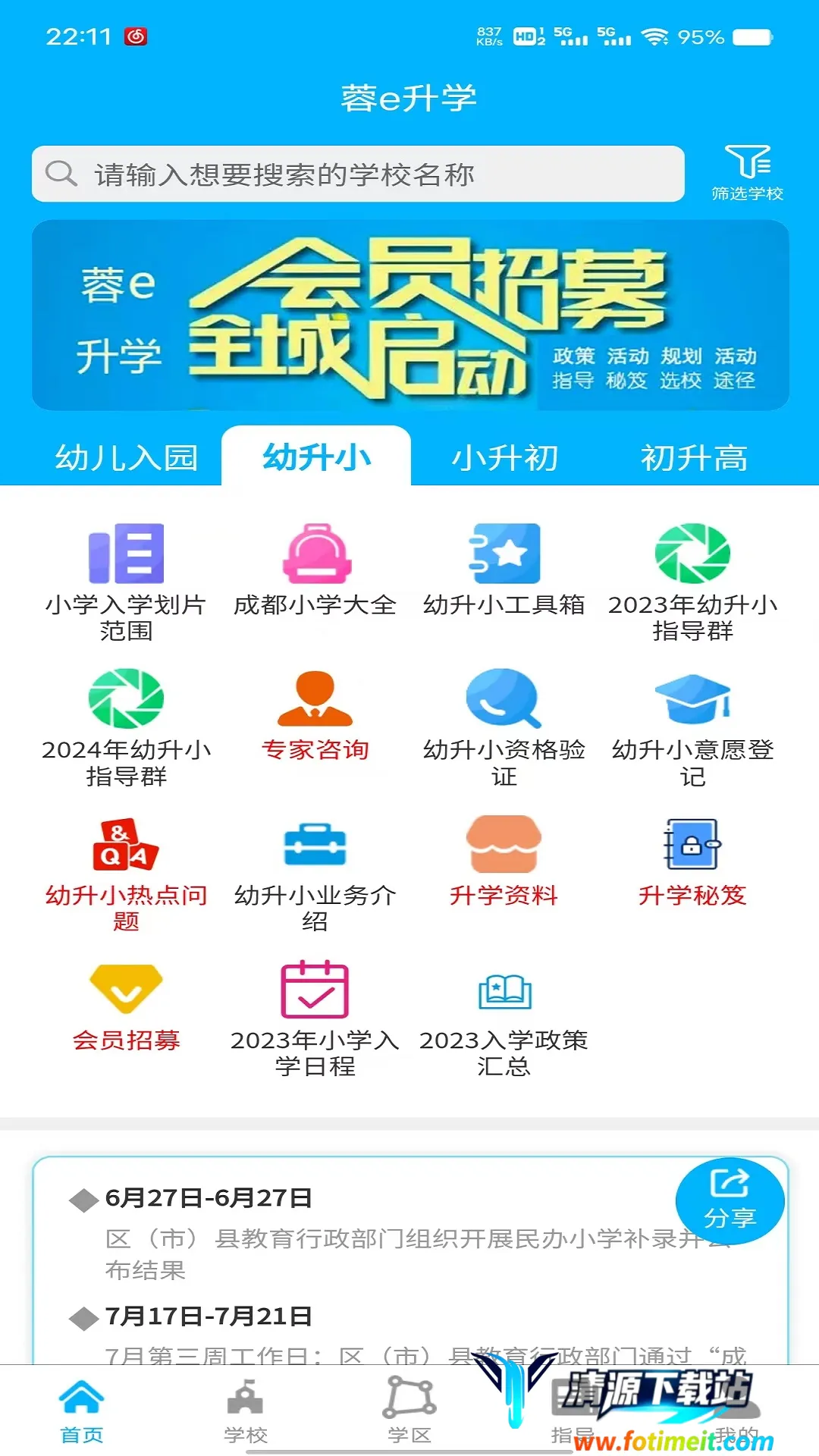819x1456 pixels.
Task: Open the 会员招募 banner
Action: (409, 315)
